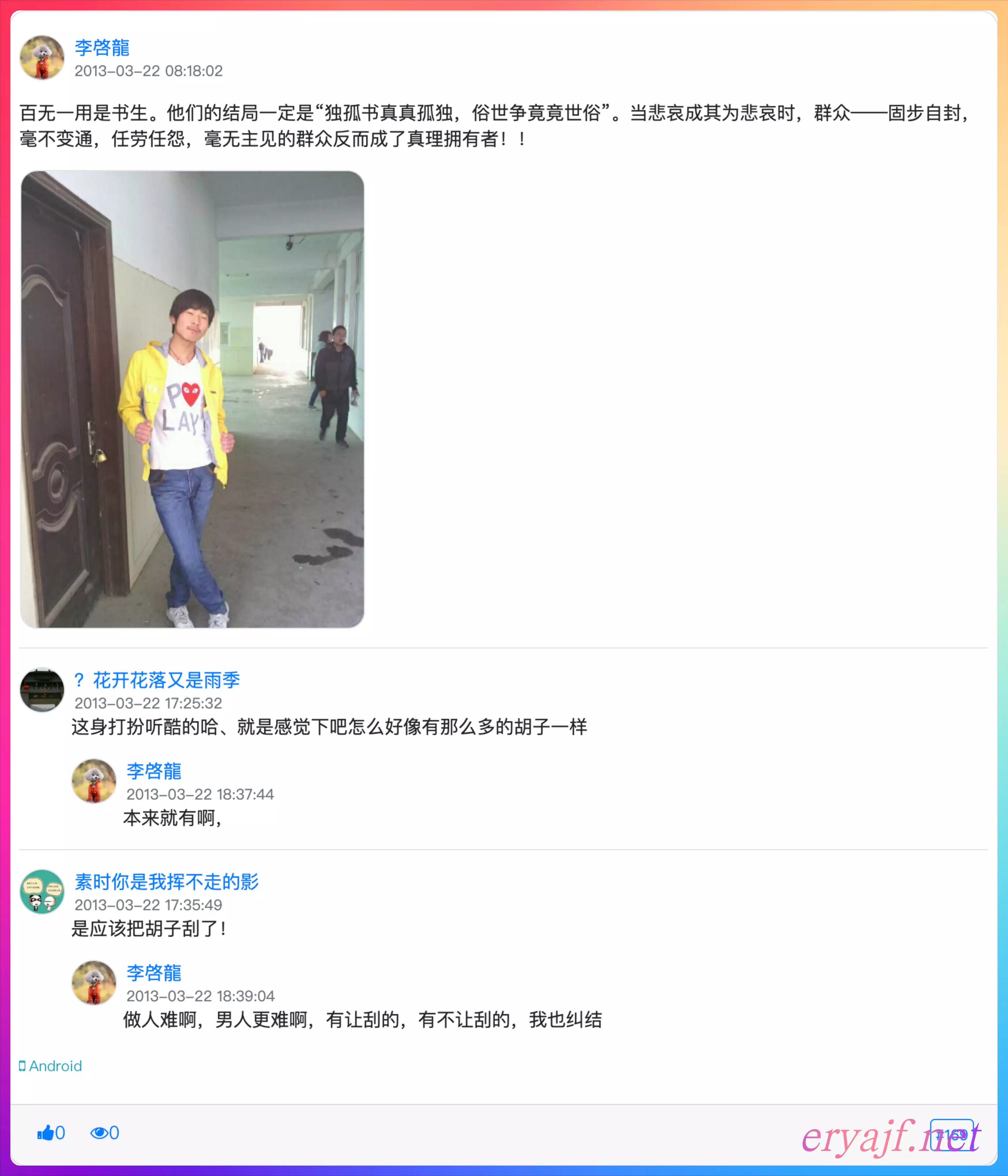Tap the avatar of 花开花落又是雨季
The width and height of the screenshot is (1008, 1176).
click(42, 689)
